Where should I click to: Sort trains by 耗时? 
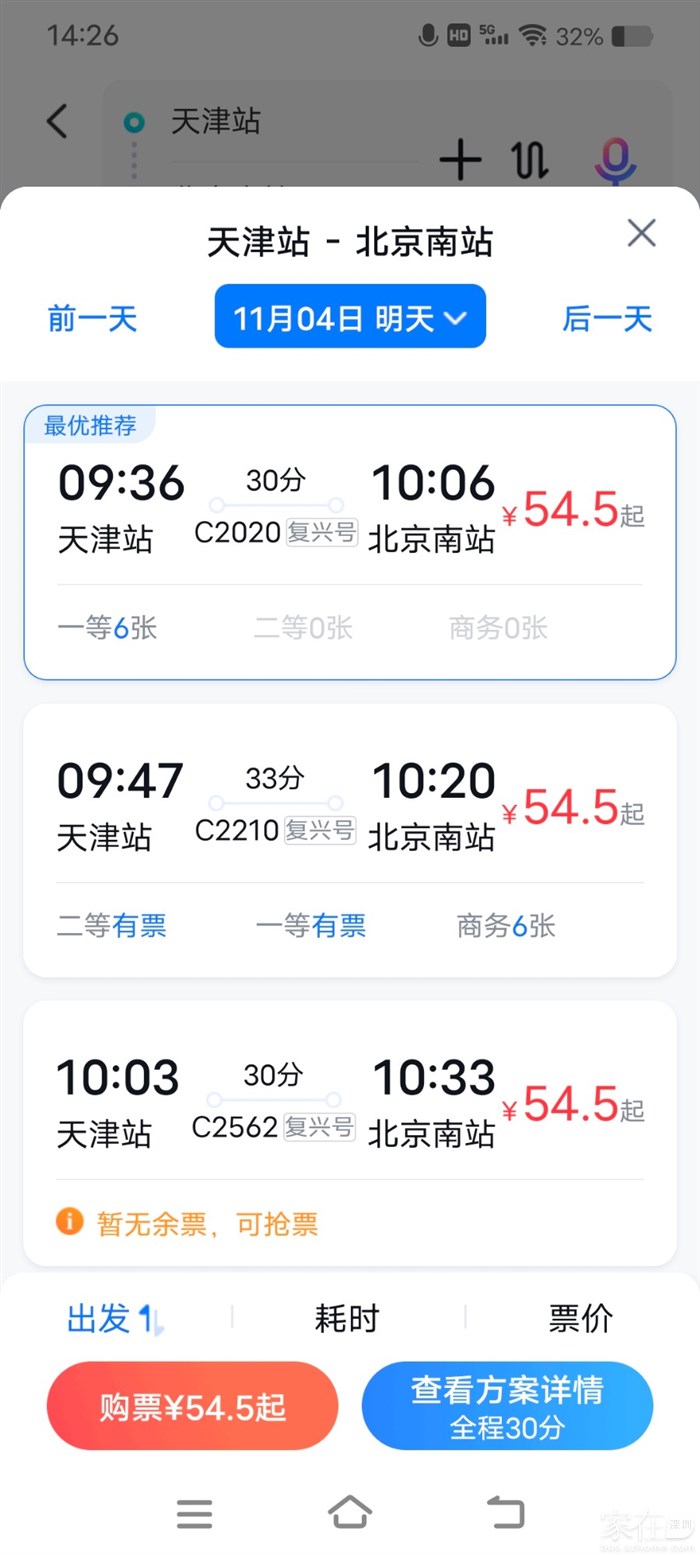pos(347,1319)
